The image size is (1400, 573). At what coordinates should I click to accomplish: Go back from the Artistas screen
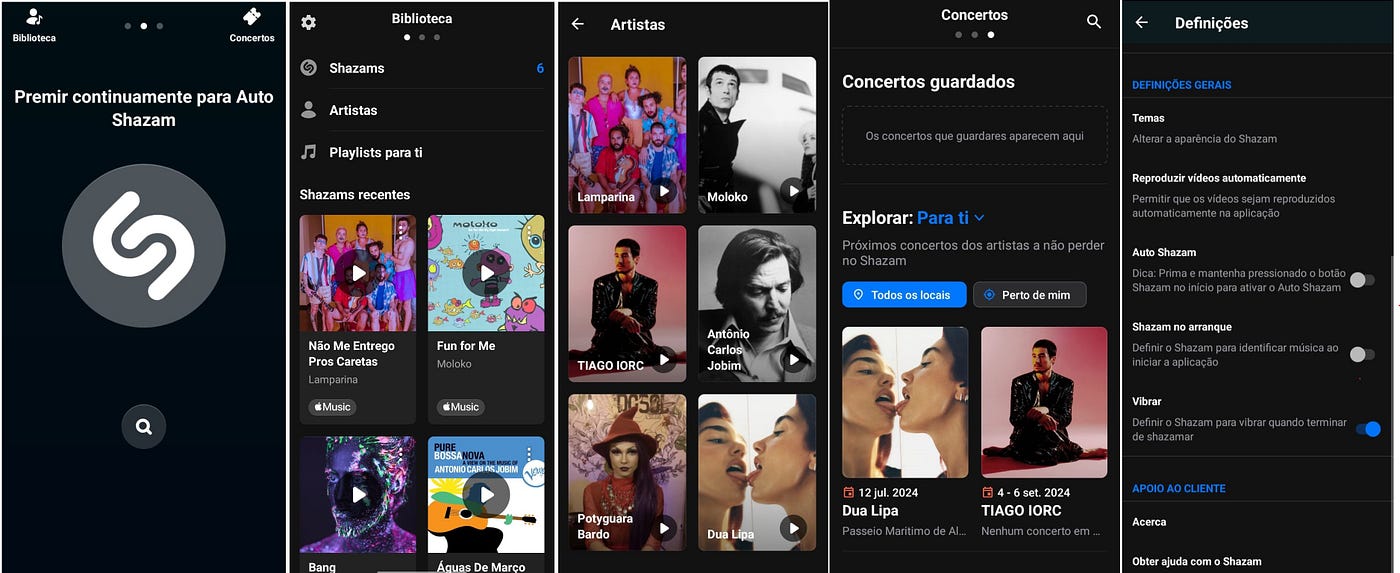(x=578, y=24)
